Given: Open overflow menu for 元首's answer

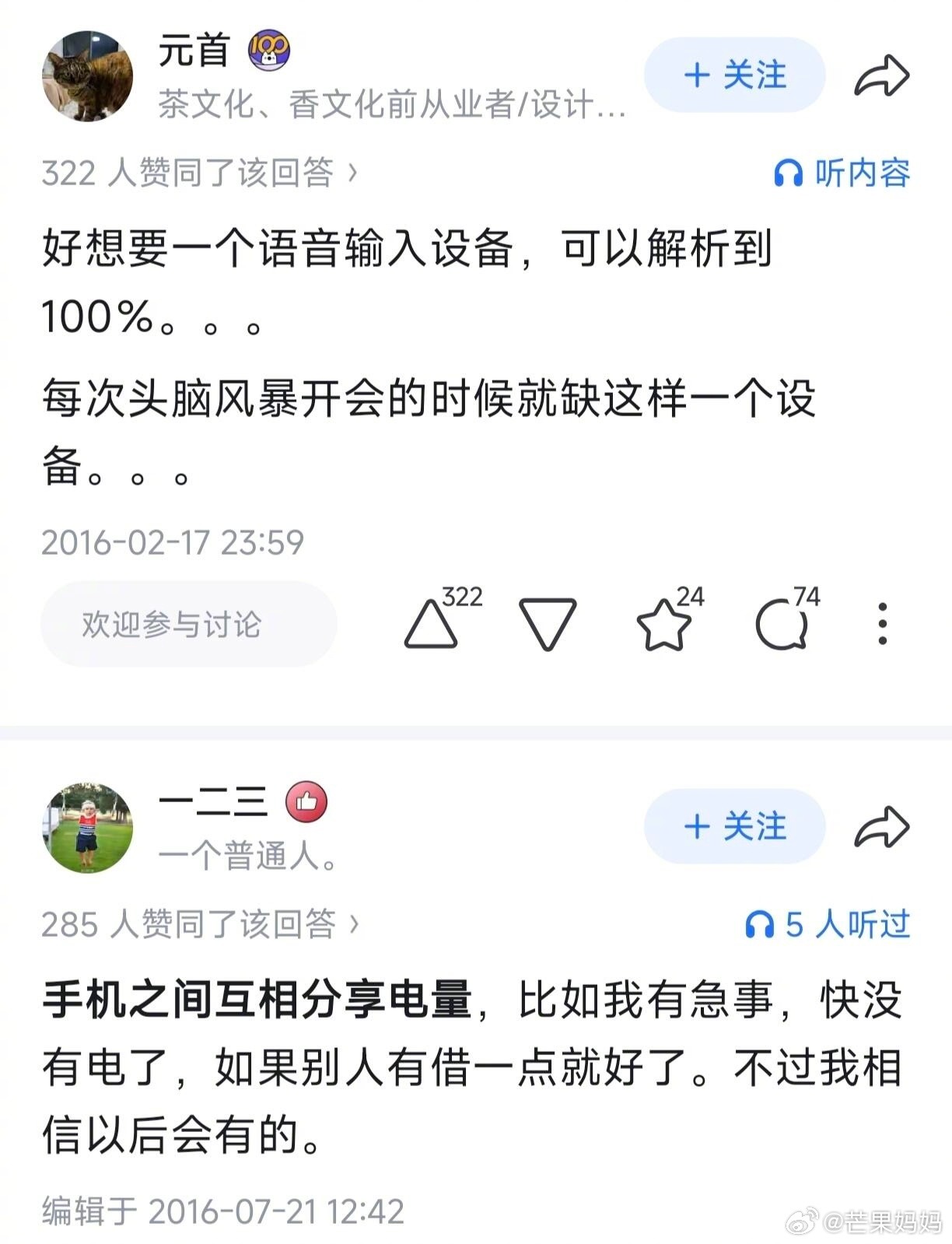Looking at the screenshot, I should pos(882,624).
